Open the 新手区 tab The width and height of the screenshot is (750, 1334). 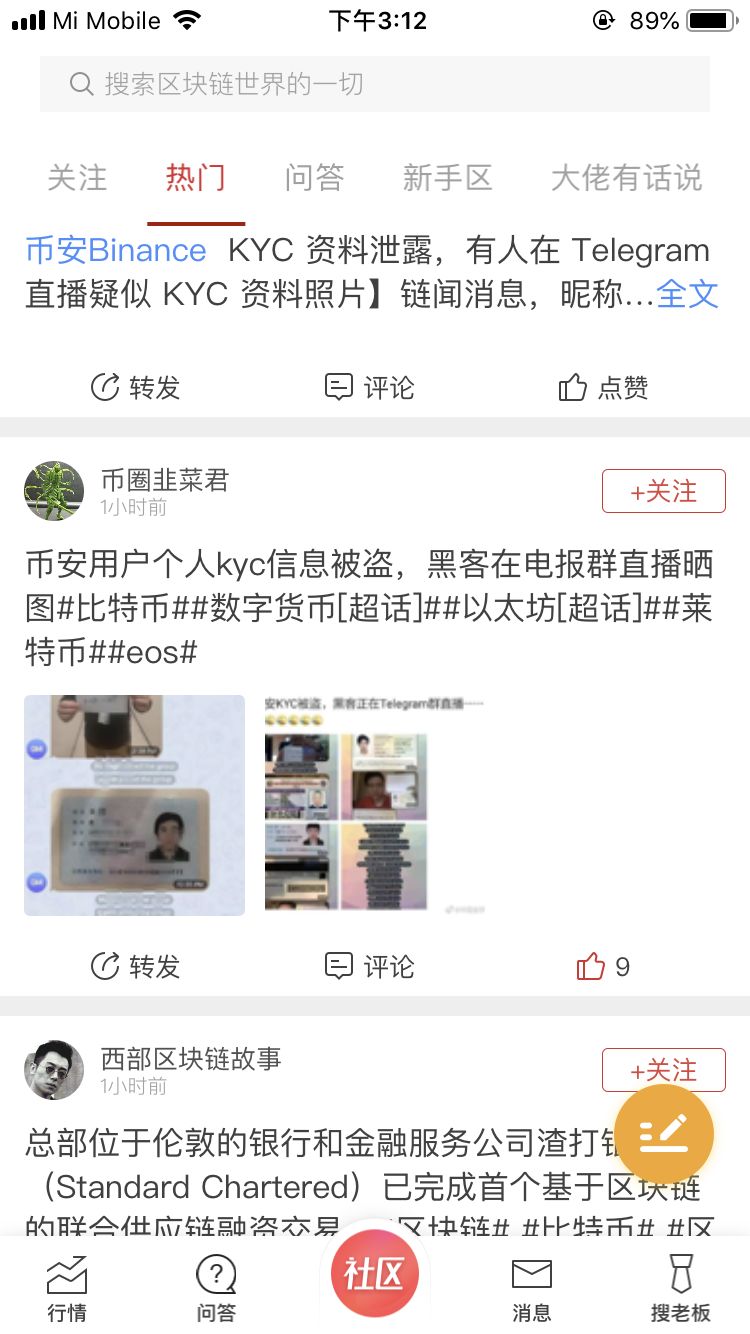pyautogui.click(x=447, y=178)
